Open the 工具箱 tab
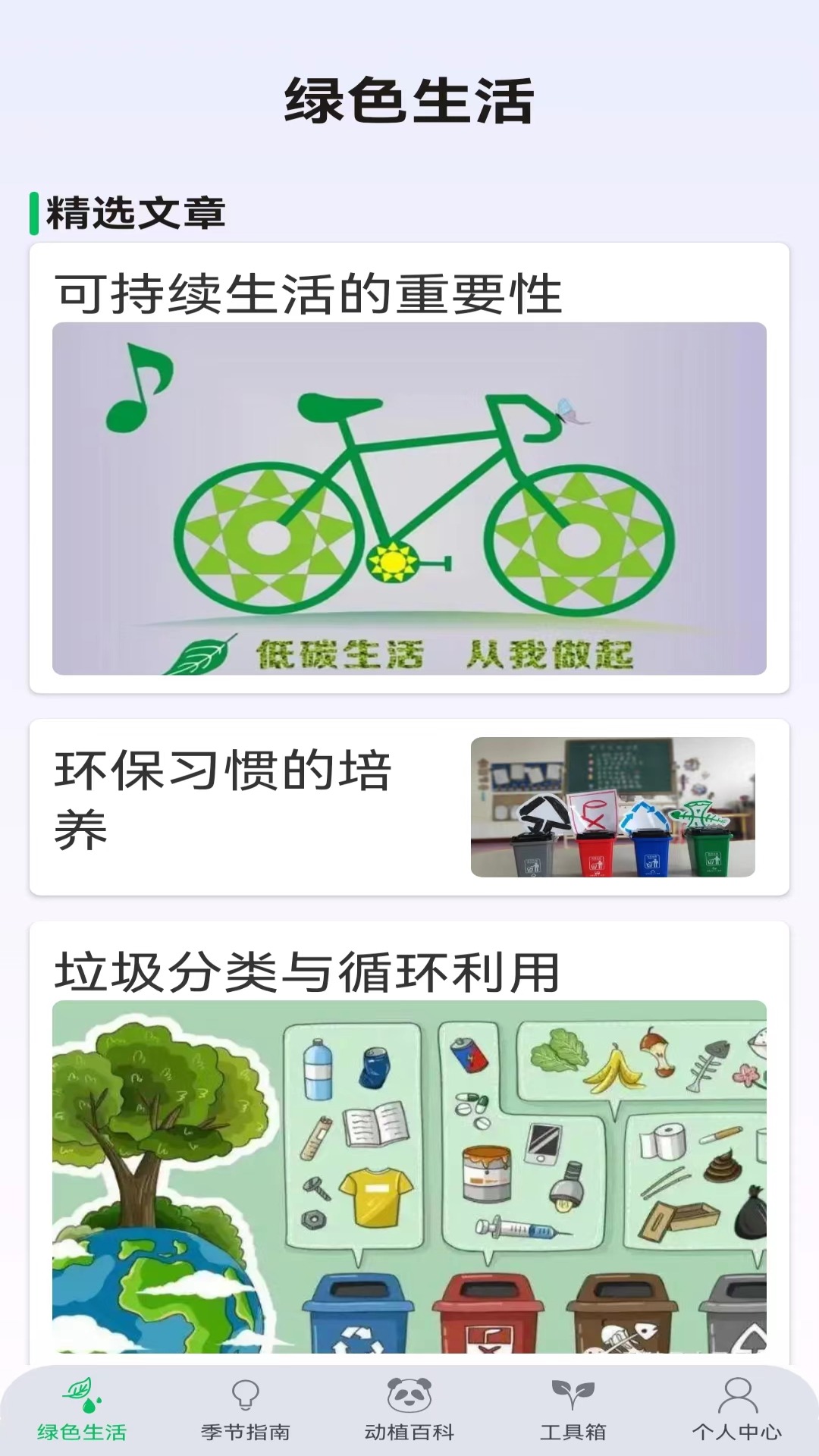Image resolution: width=819 pixels, height=1456 pixels. [573, 1410]
